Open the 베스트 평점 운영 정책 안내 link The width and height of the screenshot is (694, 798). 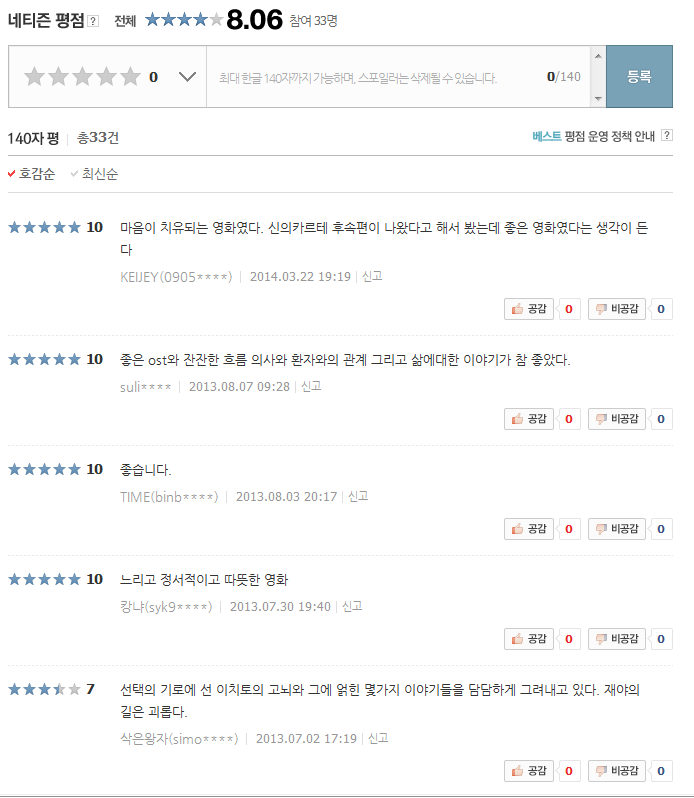pos(593,136)
